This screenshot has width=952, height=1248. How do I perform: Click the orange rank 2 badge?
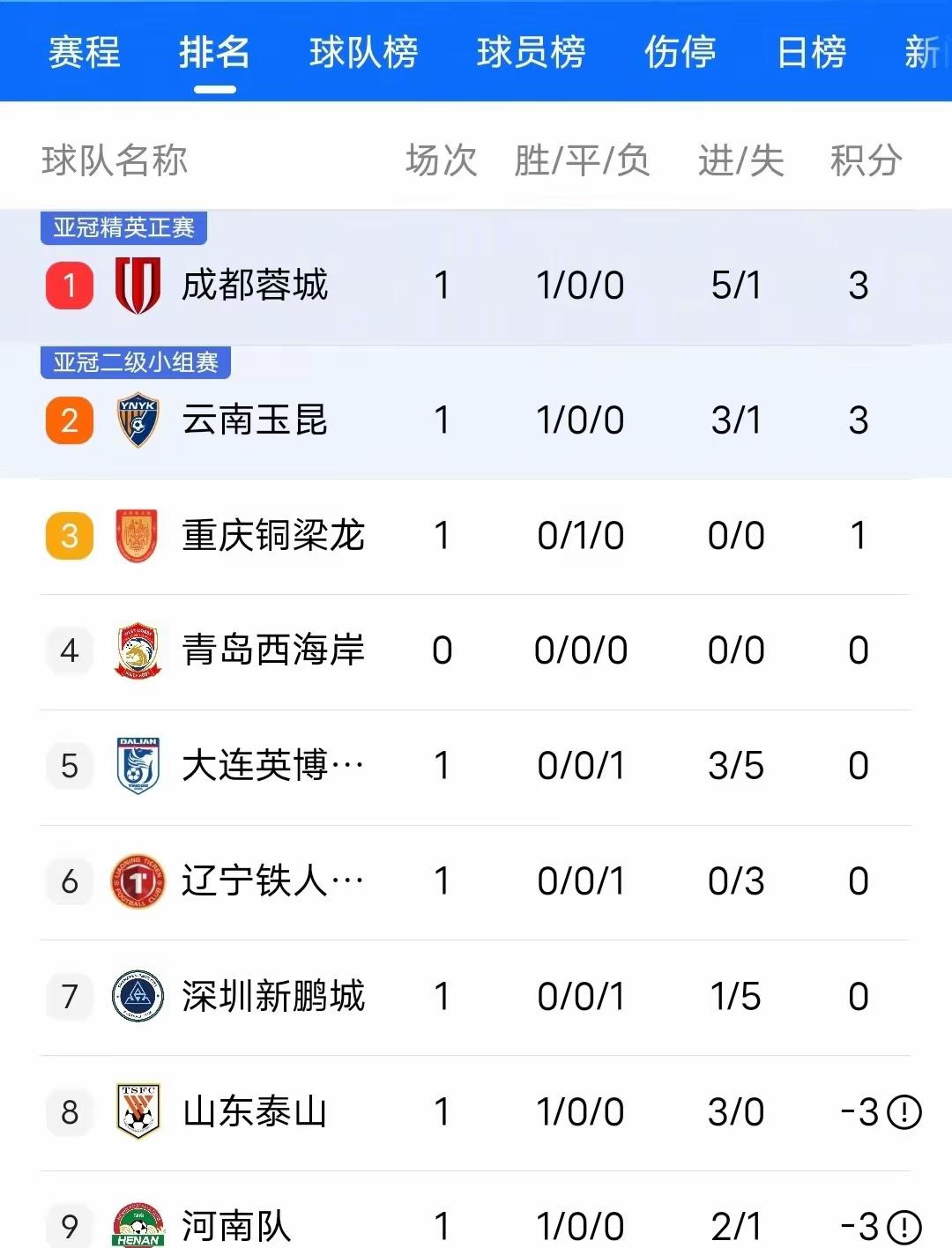point(69,420)
